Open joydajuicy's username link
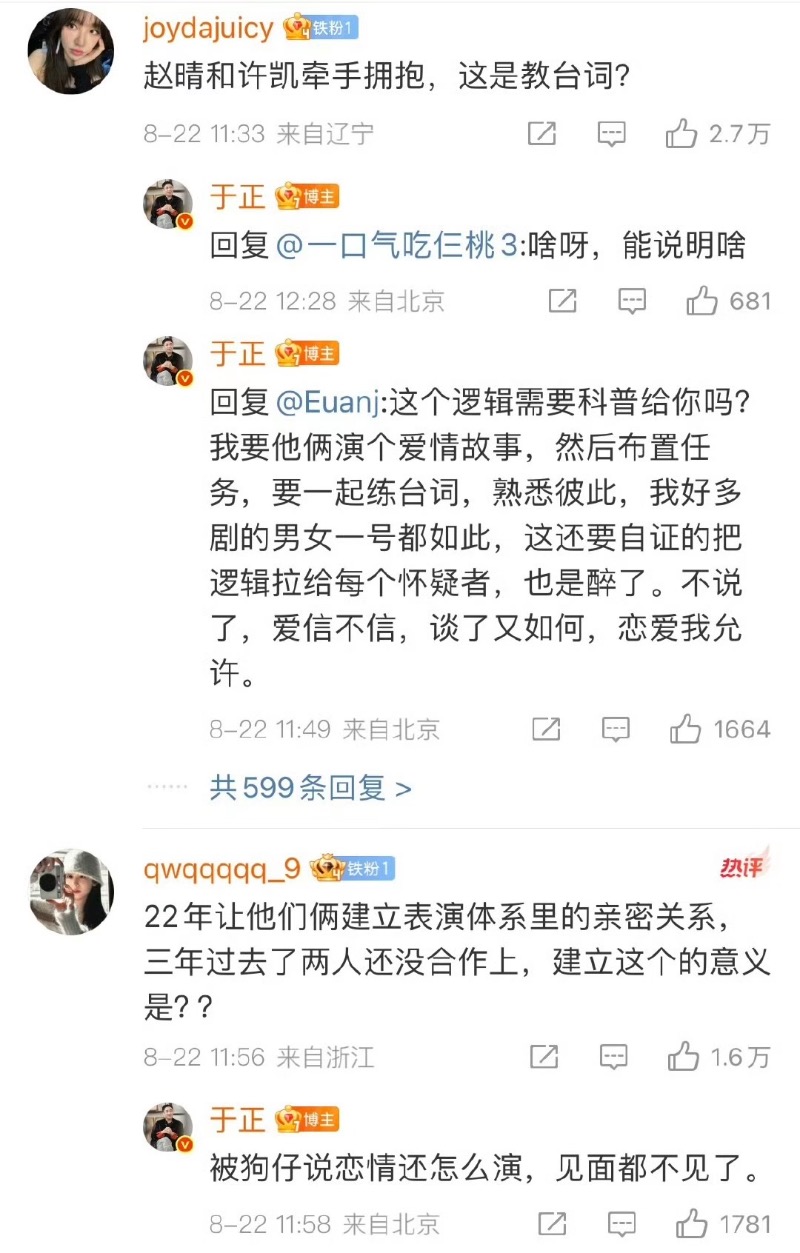Screen dimensions: 800x1253 (208, 28)
